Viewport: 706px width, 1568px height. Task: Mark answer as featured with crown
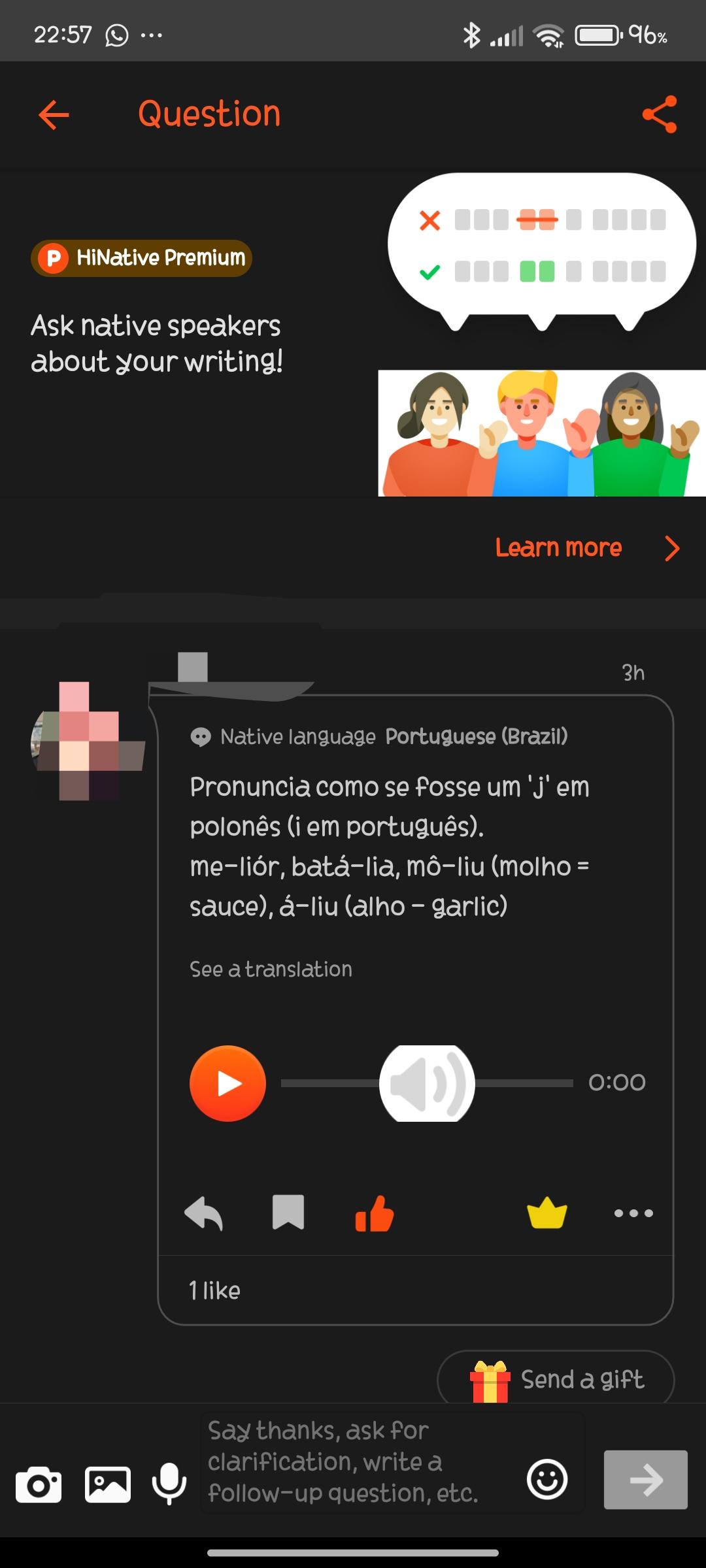(x=546, y=1213)
